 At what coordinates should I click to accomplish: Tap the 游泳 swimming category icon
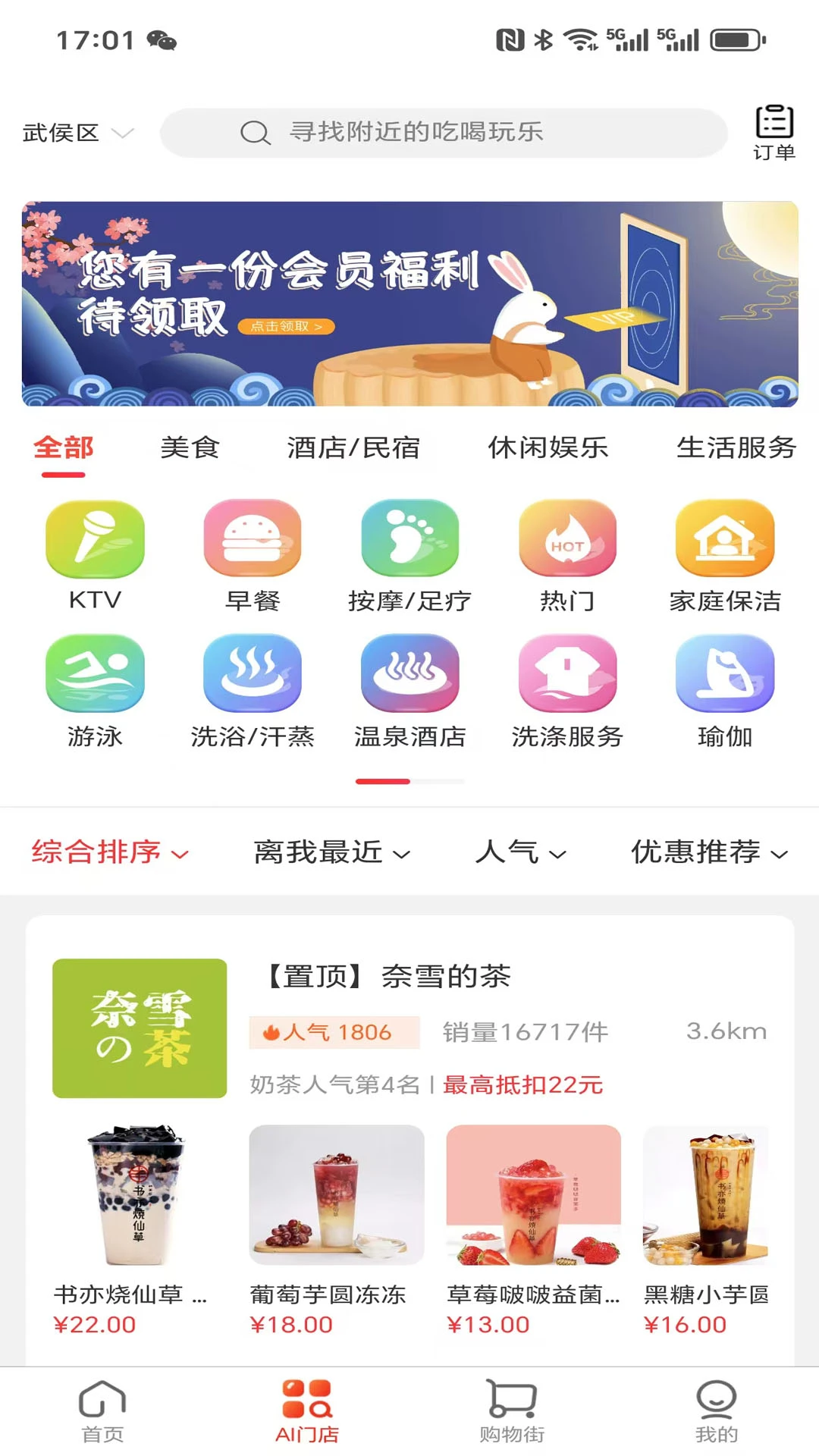pos(95,675)
